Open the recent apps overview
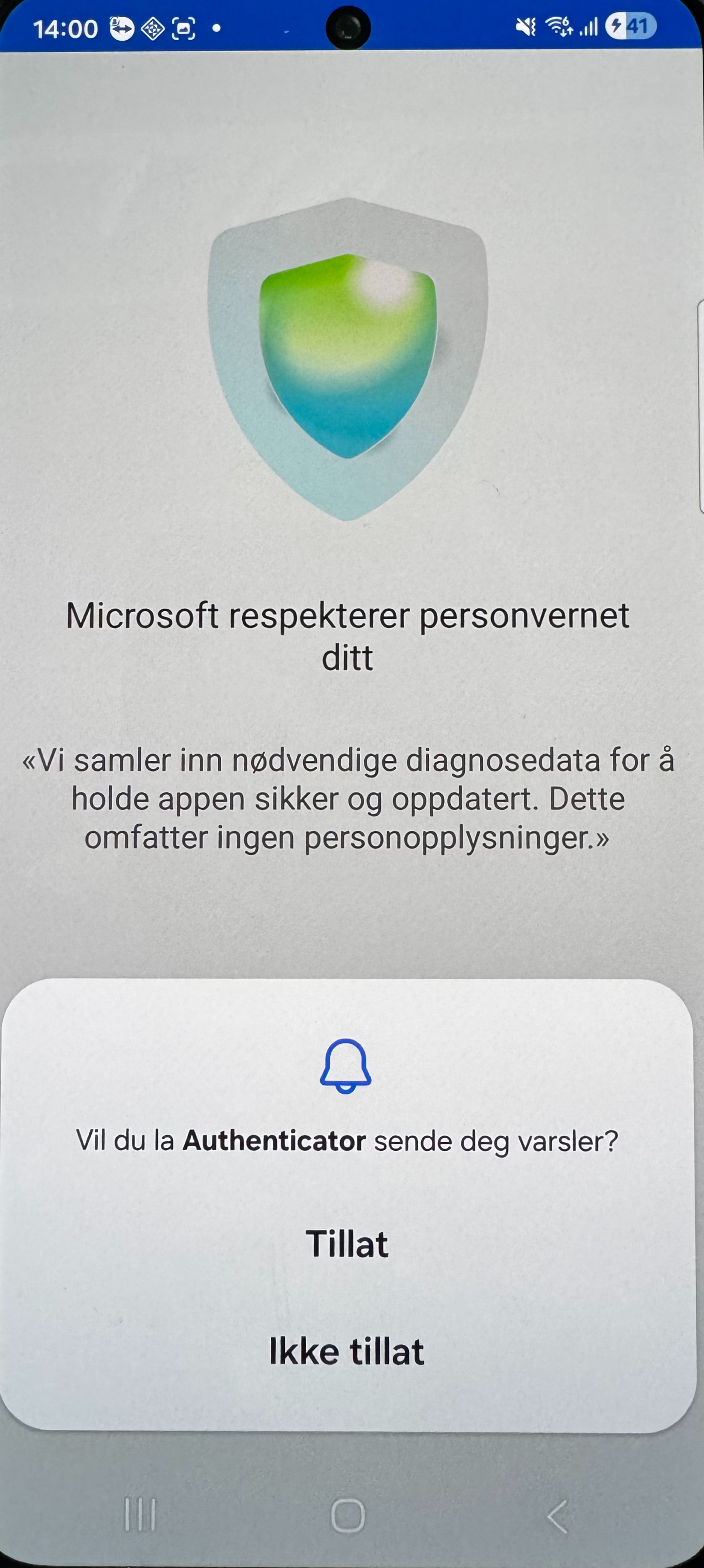The width and height of the screenshot is (704, 1568). [141, 1515]
